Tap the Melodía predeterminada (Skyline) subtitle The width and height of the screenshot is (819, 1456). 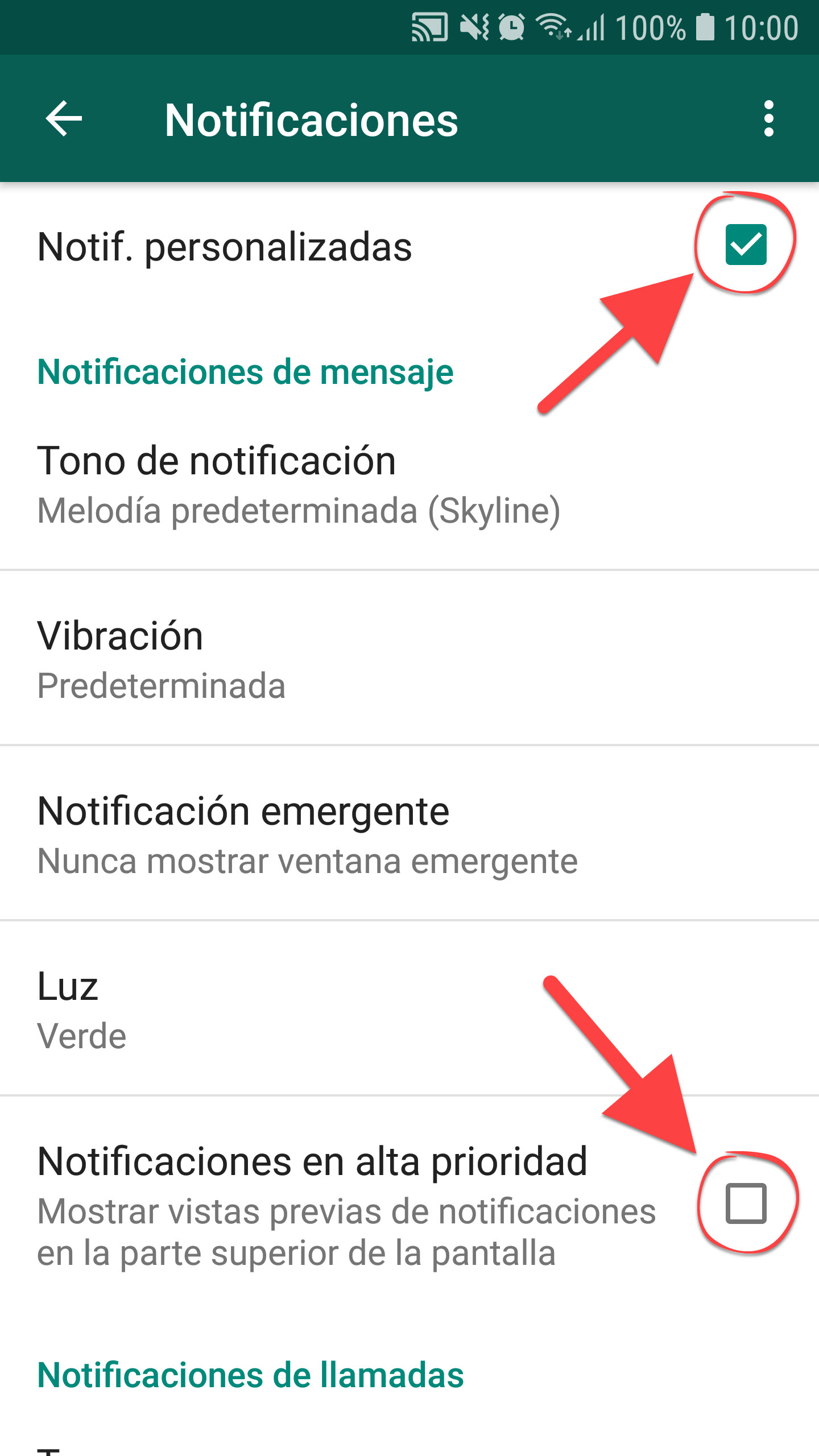click(x=299, y=511)
